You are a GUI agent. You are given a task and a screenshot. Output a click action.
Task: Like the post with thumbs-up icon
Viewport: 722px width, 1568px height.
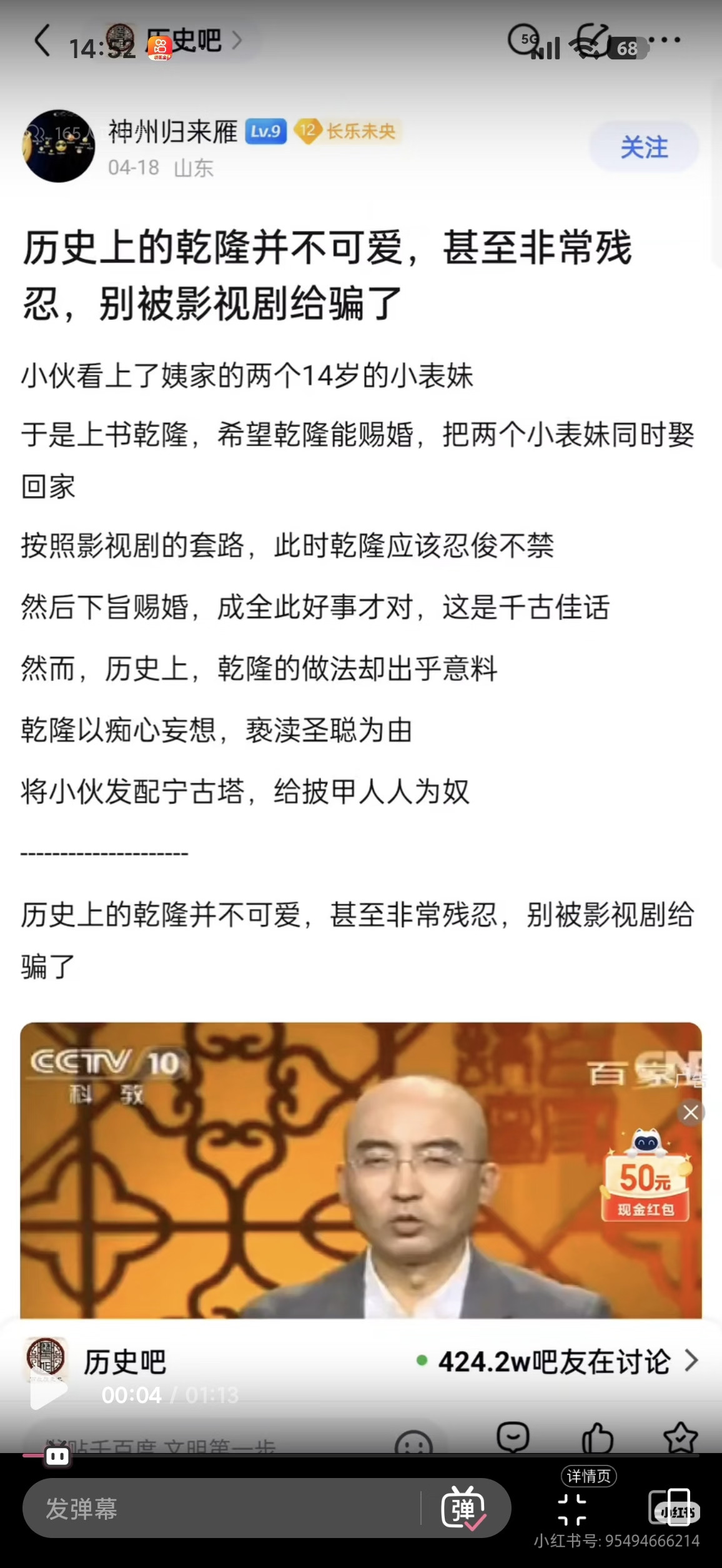point(598,1437)
